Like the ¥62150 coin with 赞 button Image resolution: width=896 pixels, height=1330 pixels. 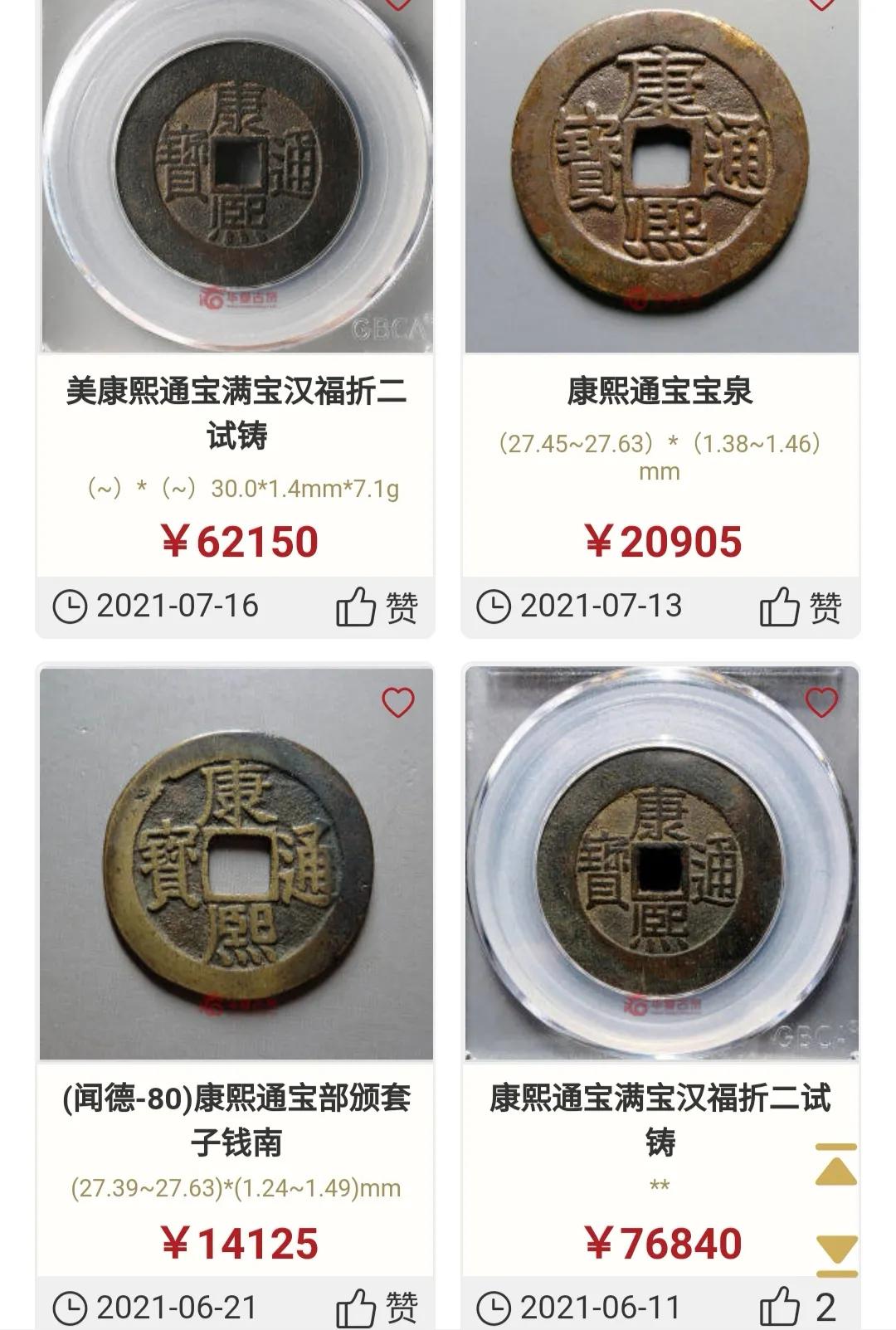point(377,607)
